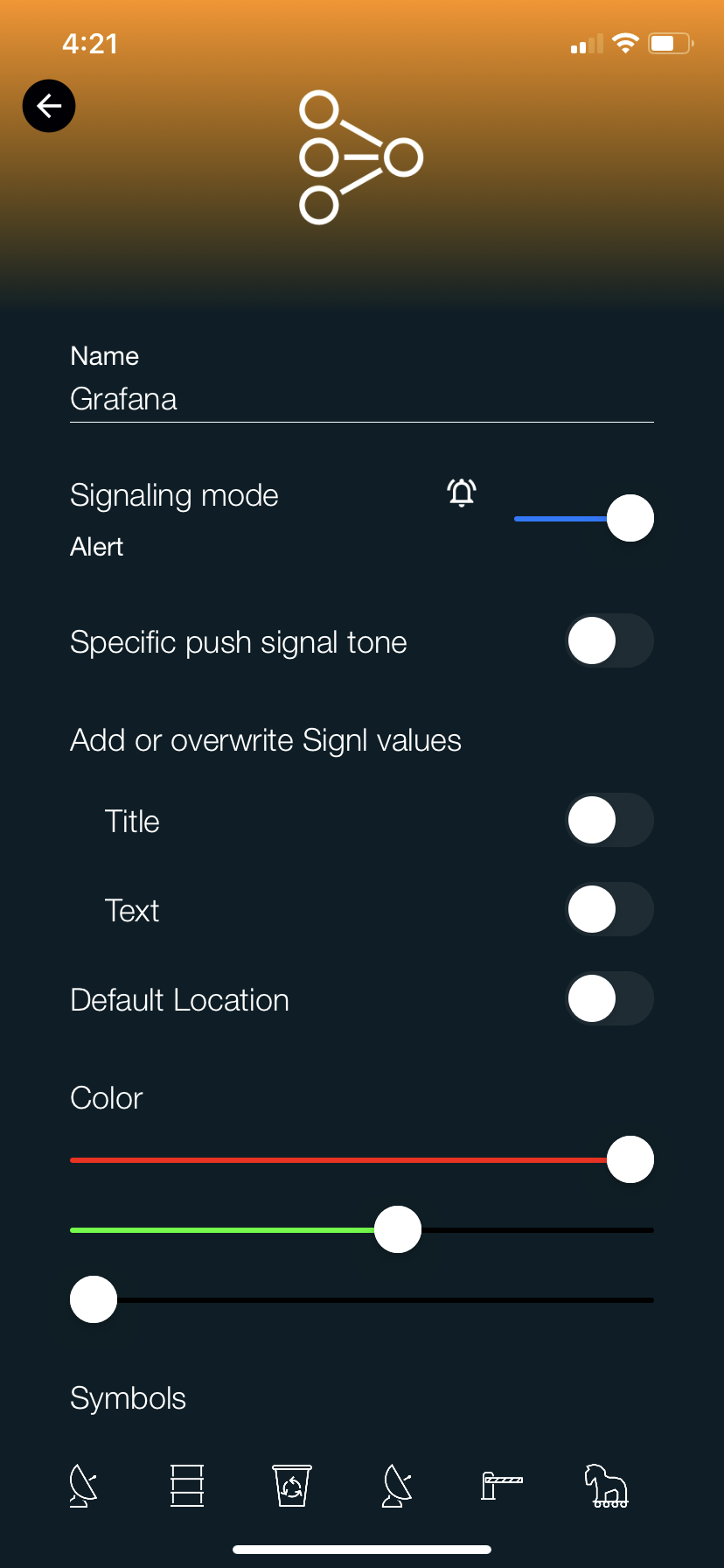Select the server rack symbol
724x1568 pixels.
tap(187, 1486)
